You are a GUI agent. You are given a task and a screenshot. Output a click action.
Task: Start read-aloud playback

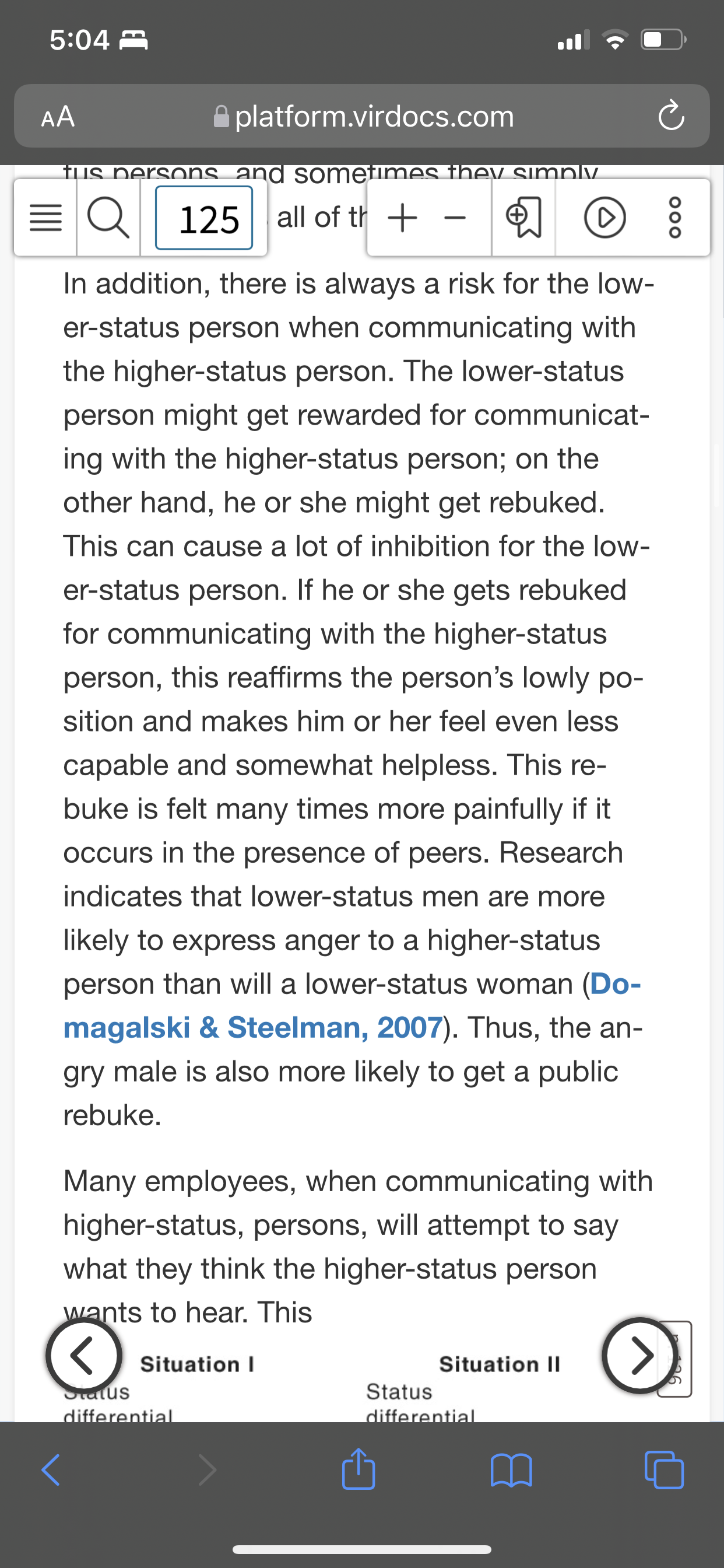tap(604, 218)
